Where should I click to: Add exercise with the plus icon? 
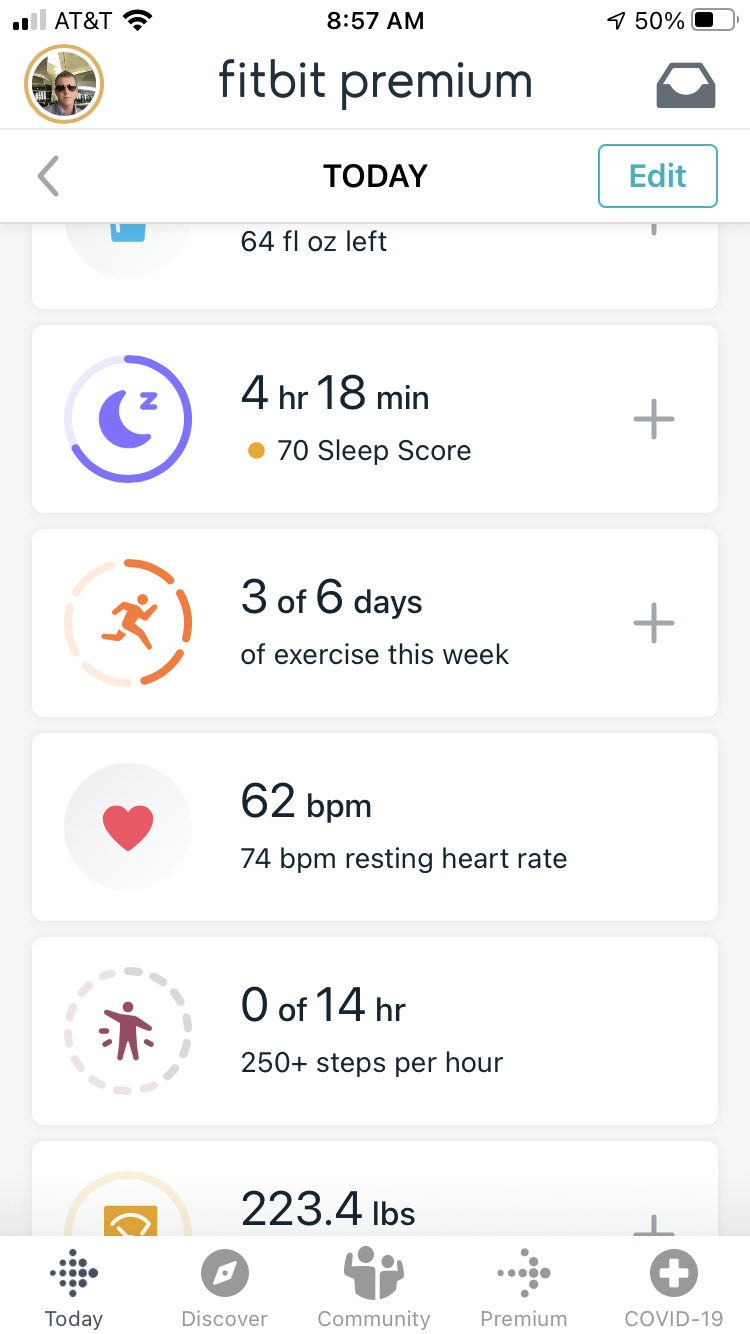pos(654,623)
